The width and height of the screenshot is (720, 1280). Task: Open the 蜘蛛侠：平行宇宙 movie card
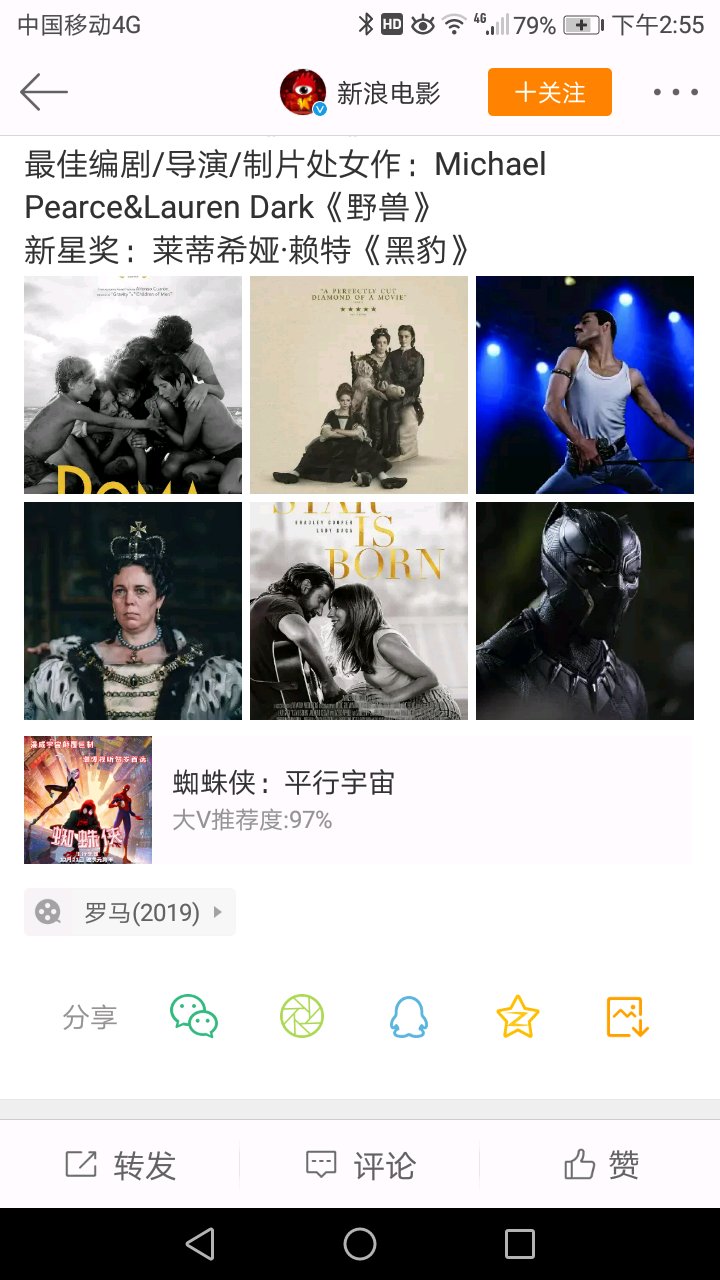pos(357,800)
